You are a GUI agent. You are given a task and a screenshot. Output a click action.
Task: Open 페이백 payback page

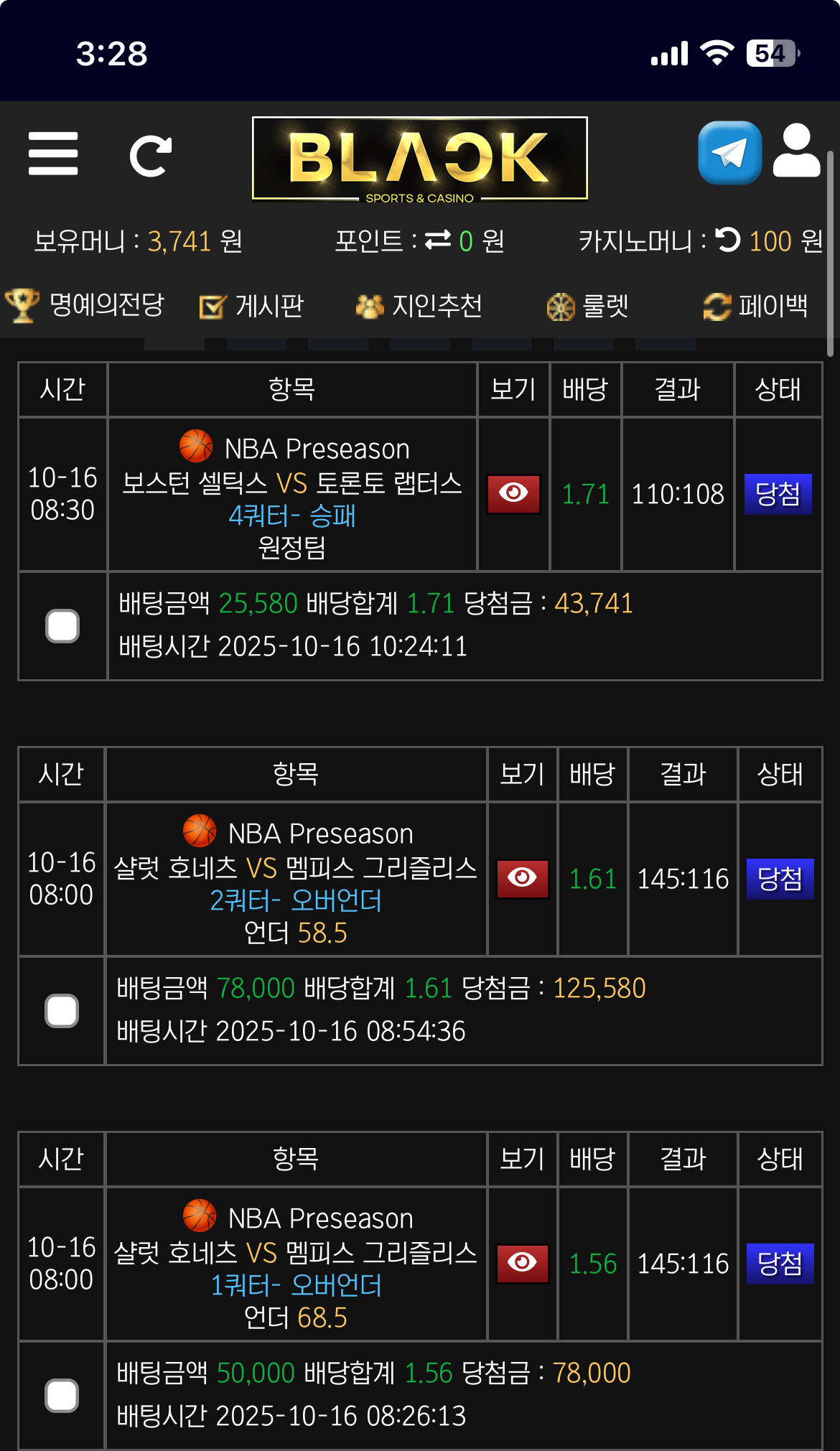coord(755,307)
